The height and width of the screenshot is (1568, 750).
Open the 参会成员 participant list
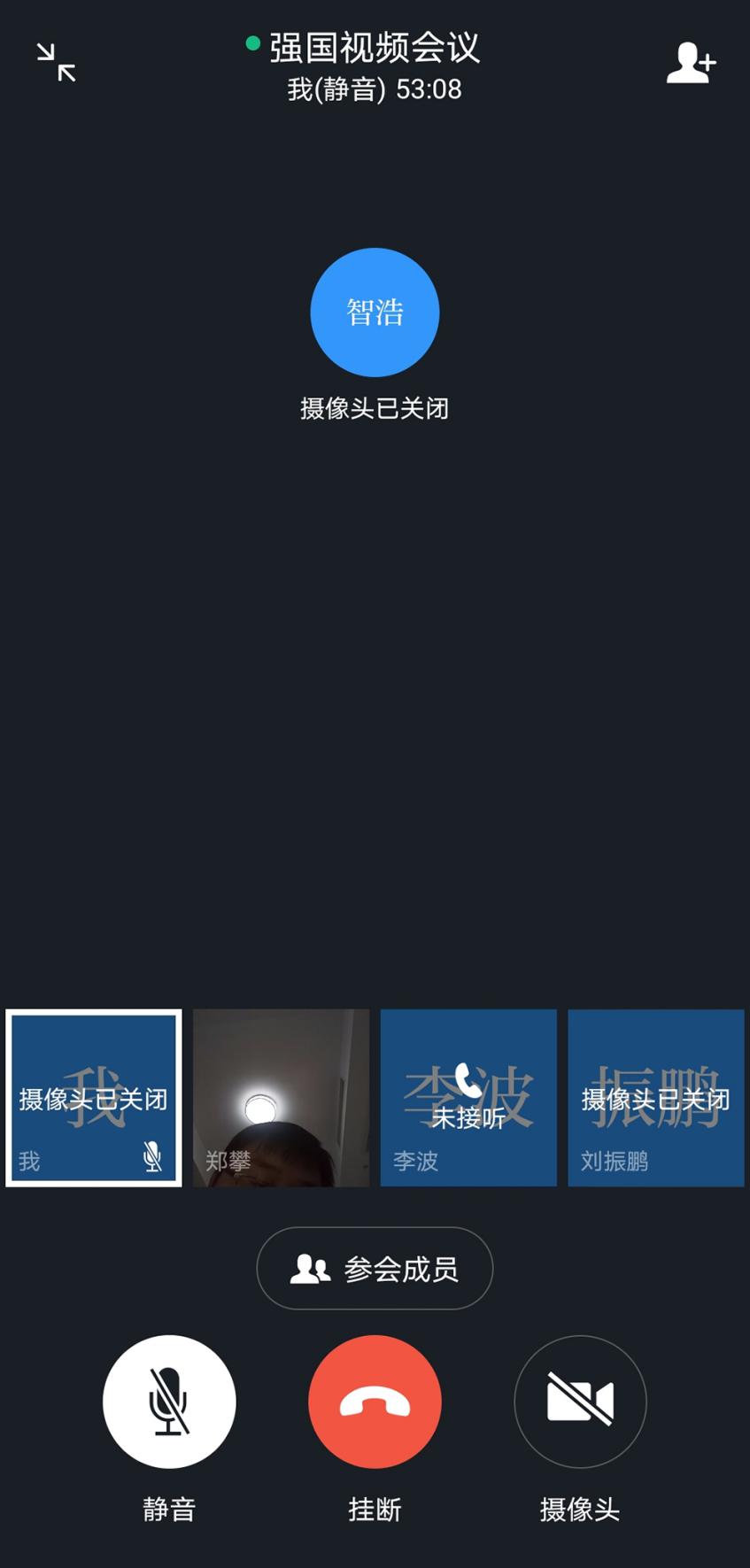[375, 1268]
